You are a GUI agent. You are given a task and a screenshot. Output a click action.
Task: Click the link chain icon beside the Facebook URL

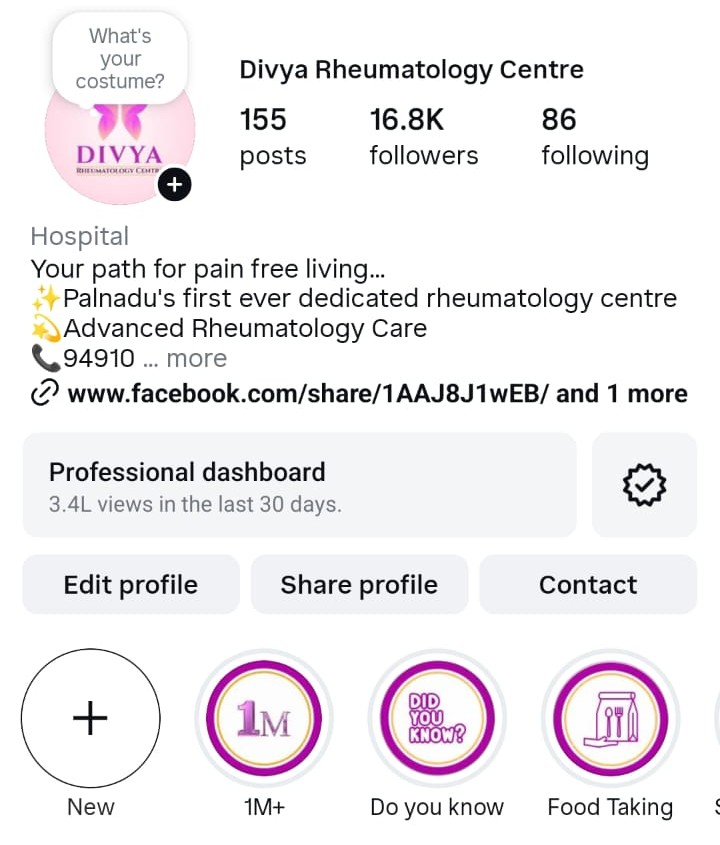[41, 393]
